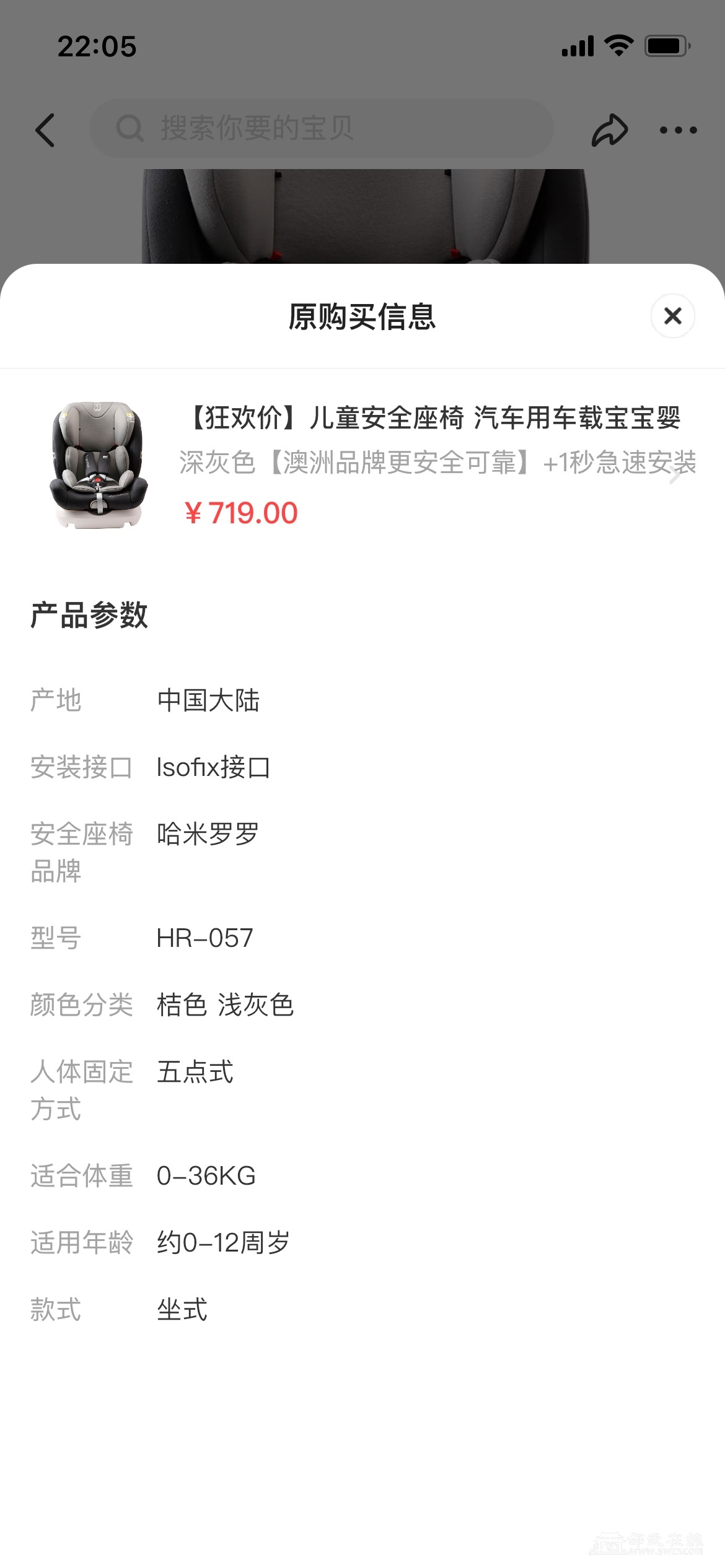The image size is (725, 1568).
Task: Go back with the top-left arrow
Action: tap(45, 130)
